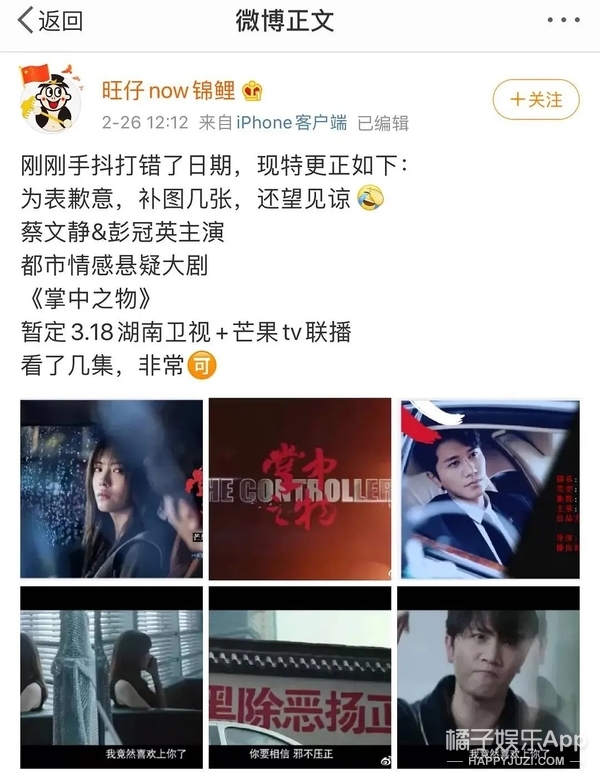Screen dimensions: 600x782
Task: View the 已编辑 edit history
Action: [x=383, y=123]
